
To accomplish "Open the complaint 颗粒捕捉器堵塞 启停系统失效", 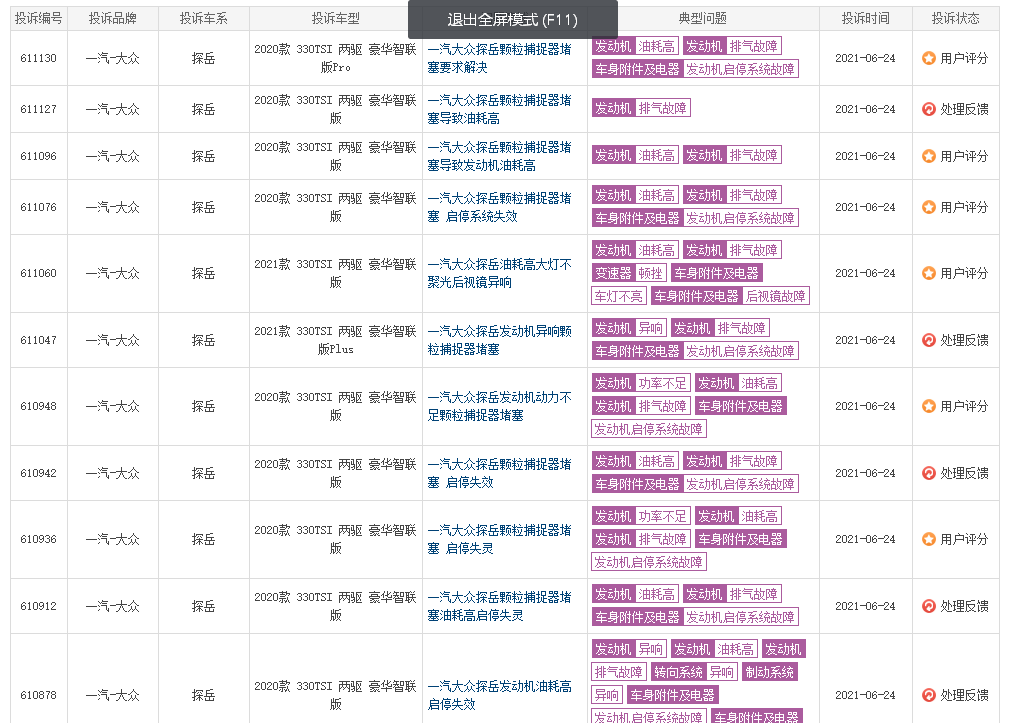I will 499,207.
